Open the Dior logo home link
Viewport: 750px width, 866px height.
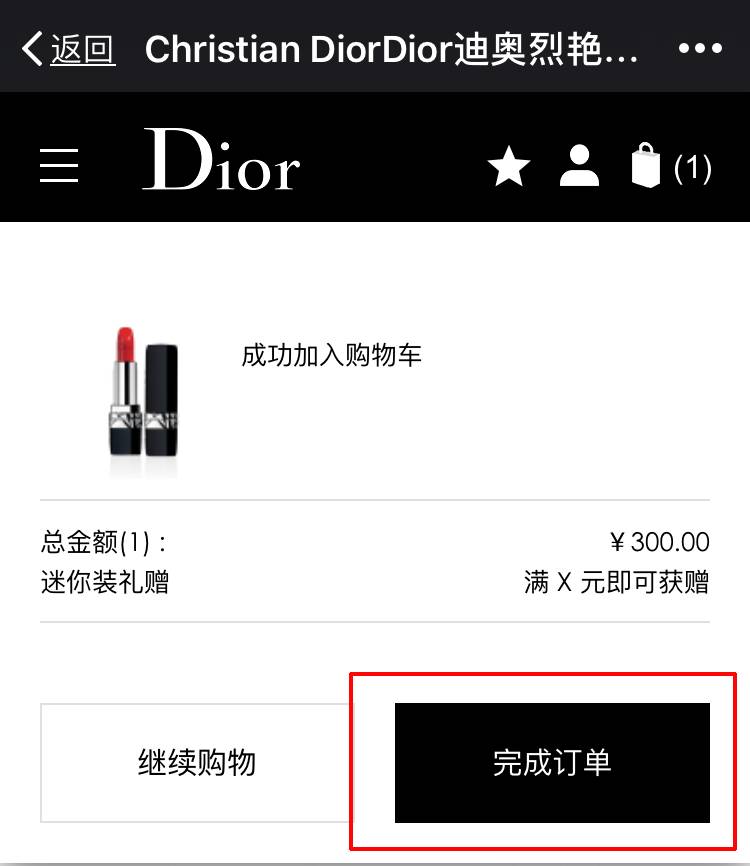221,160
